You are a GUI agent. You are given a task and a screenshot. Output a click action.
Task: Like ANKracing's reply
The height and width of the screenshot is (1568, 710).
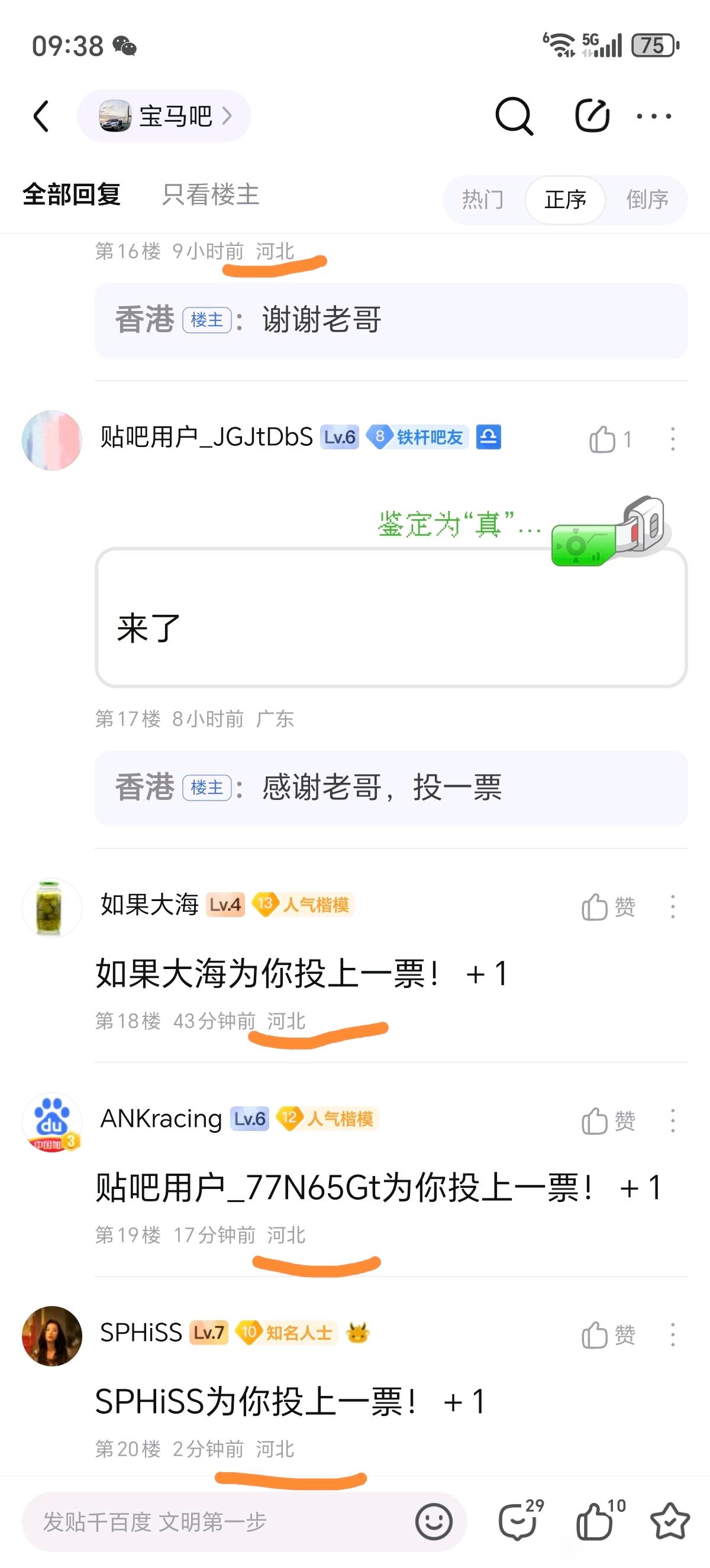point(596,1120)
